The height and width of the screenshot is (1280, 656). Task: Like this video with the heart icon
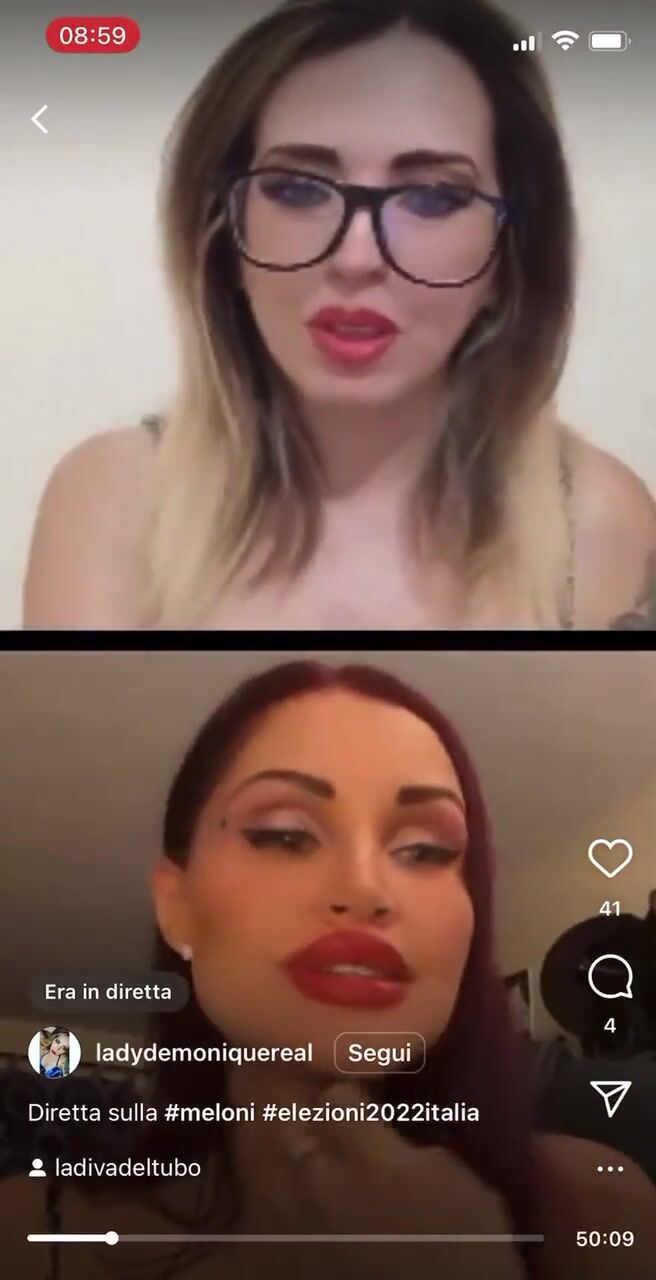click(610, 858)
